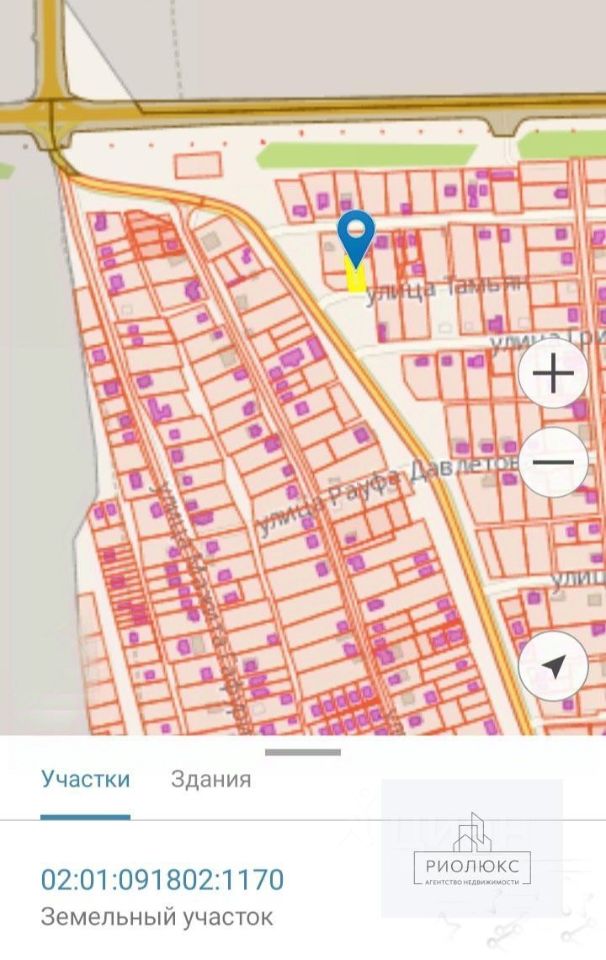Zoom out of the map
The height and width of the screenshot is (960, 606).
pyautogui.click(x=553, y=462)
